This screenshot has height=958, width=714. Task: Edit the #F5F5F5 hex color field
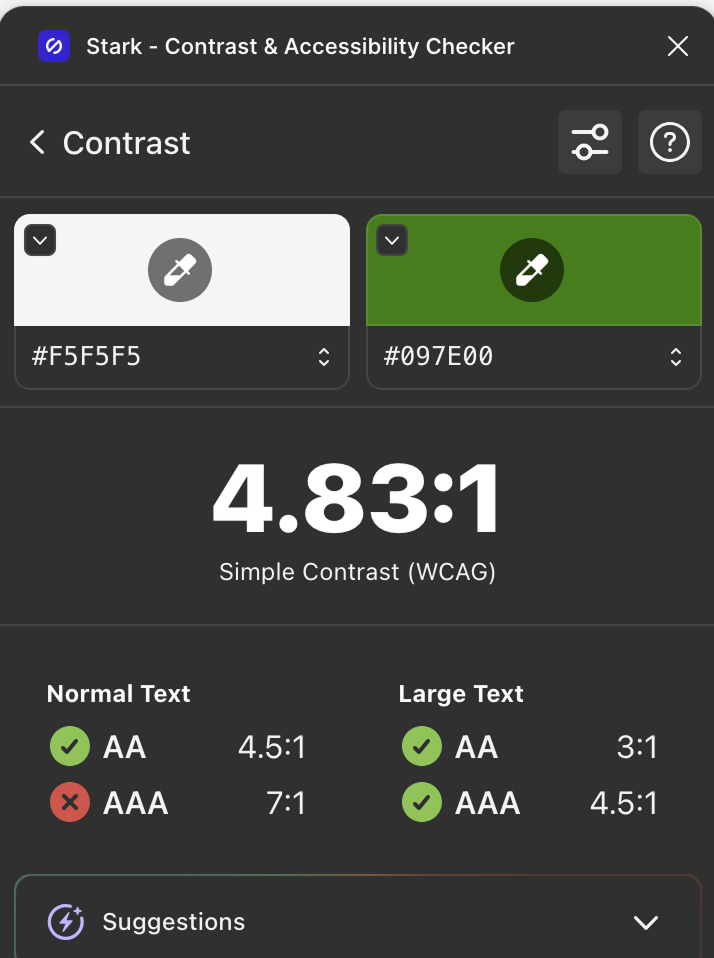150,357
